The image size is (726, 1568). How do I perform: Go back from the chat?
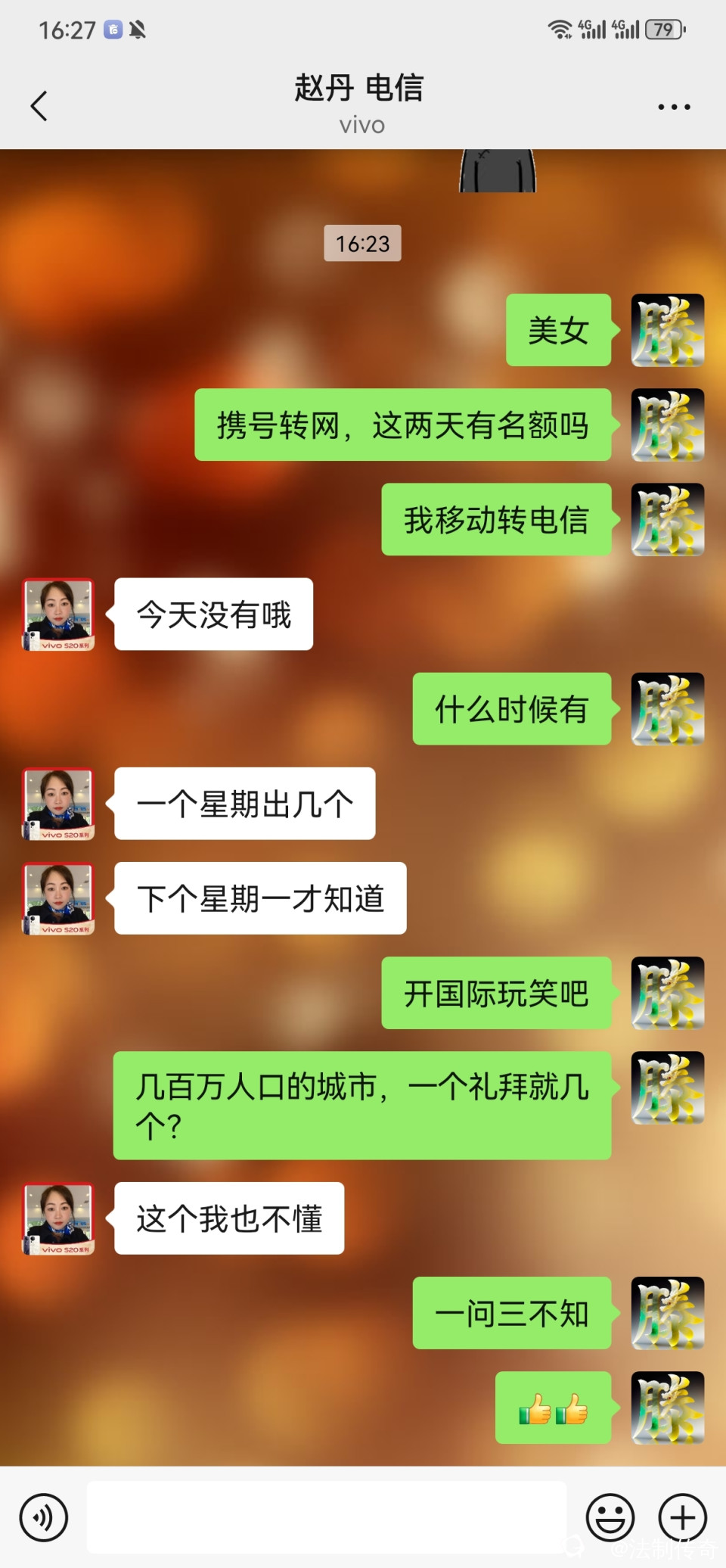click(39, 106)
